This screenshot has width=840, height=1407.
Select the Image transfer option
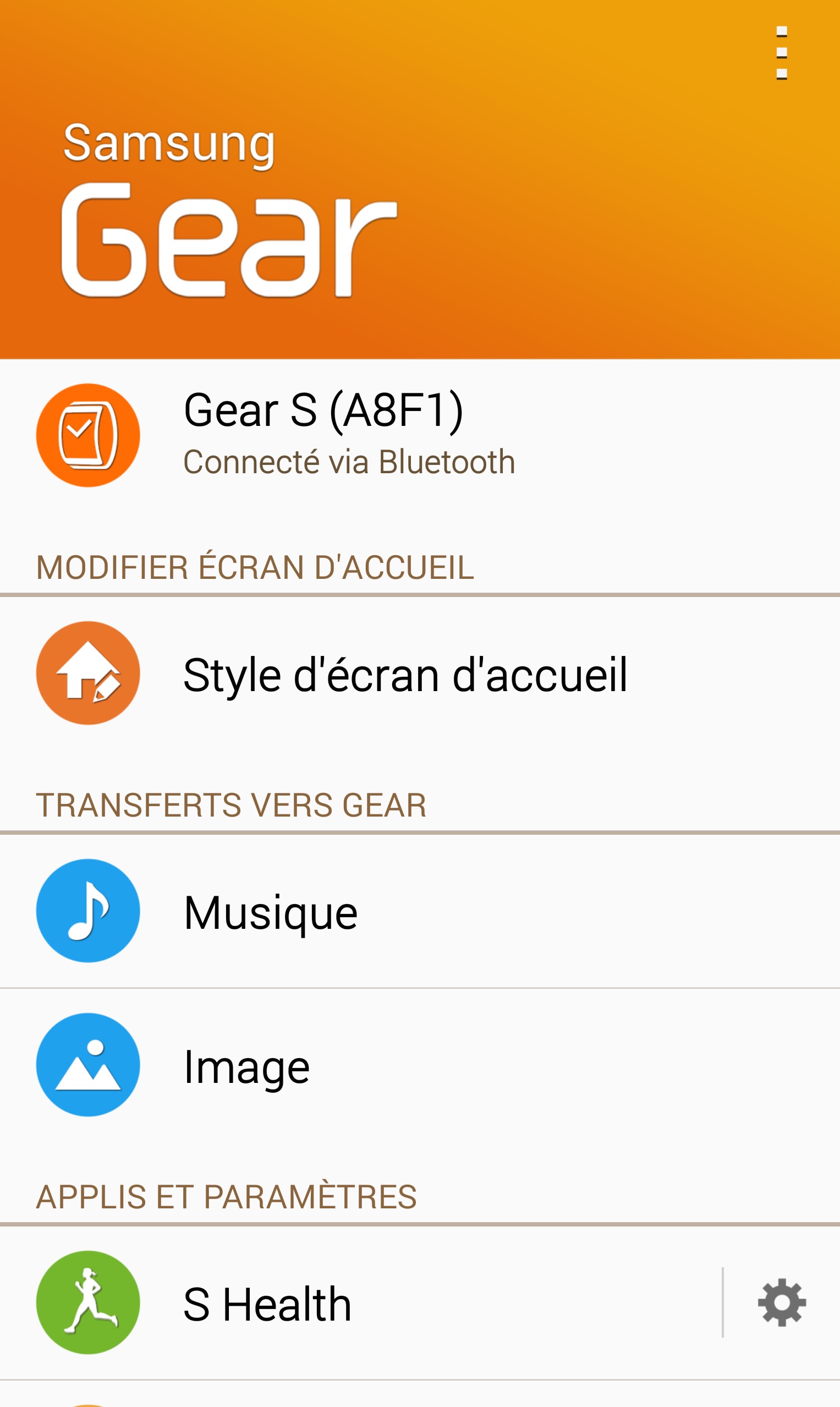coord(247,1066)
